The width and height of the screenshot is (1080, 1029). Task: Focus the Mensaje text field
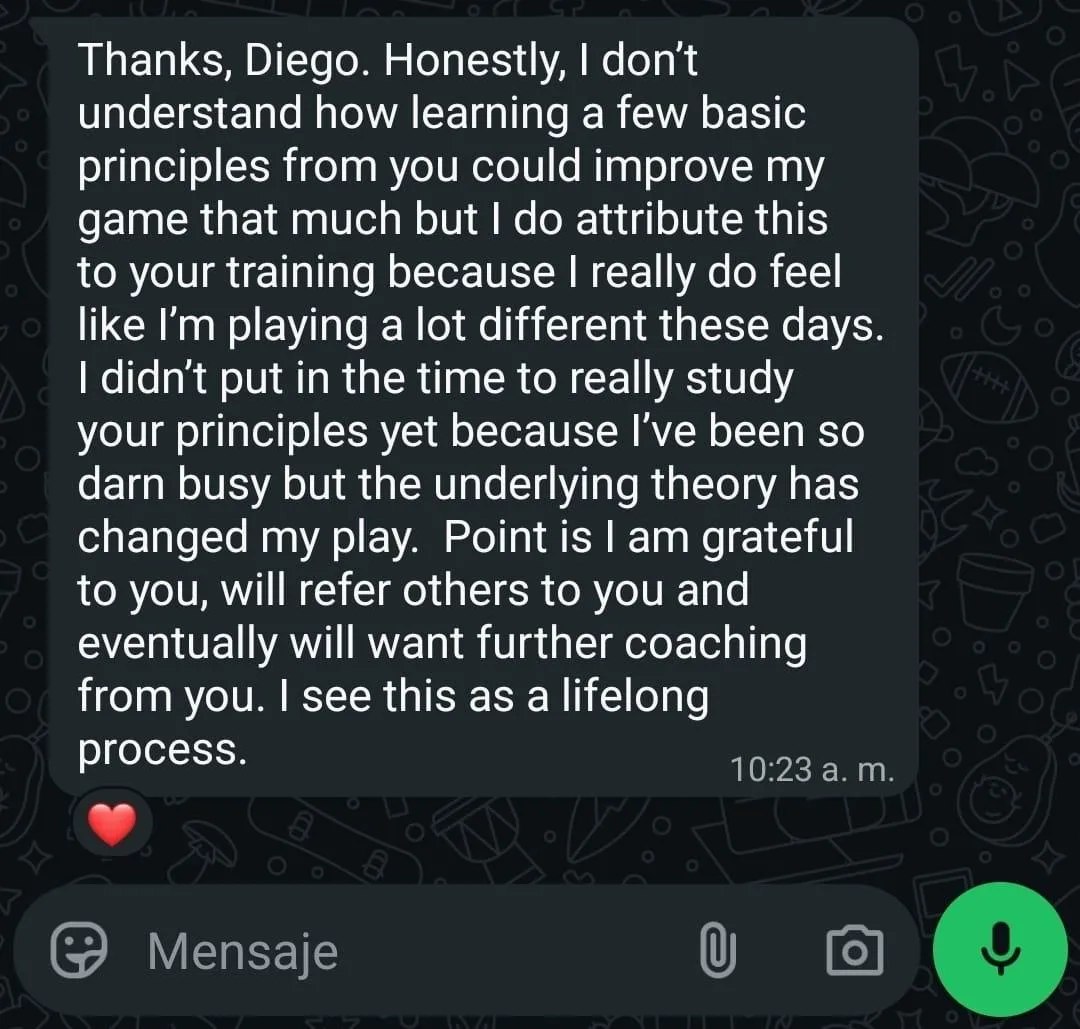400,951
